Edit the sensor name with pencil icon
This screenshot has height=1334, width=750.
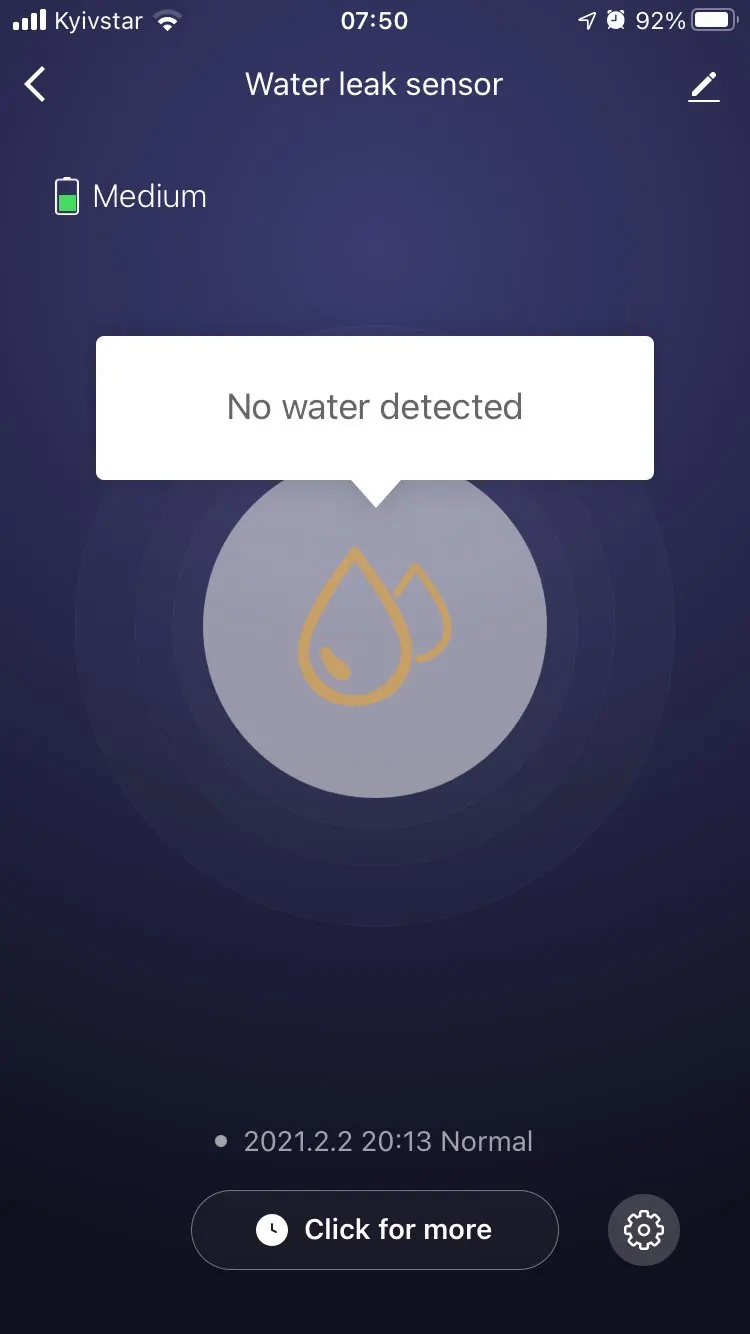[704, 86]
